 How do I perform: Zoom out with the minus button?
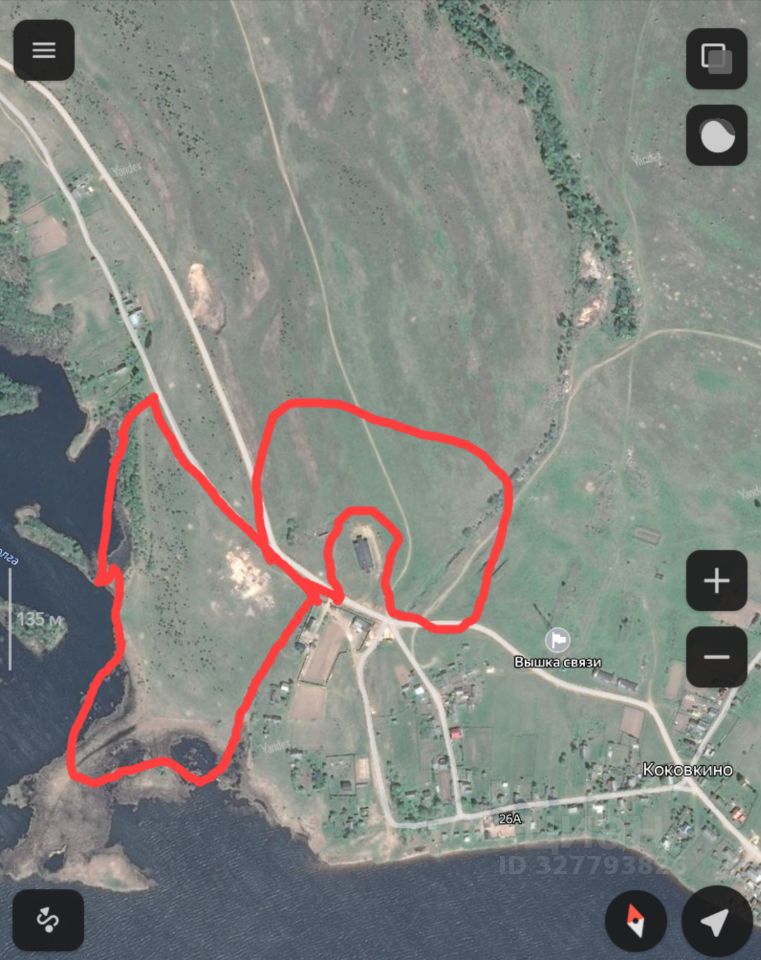pyautogui.click(x=716, y=657)
